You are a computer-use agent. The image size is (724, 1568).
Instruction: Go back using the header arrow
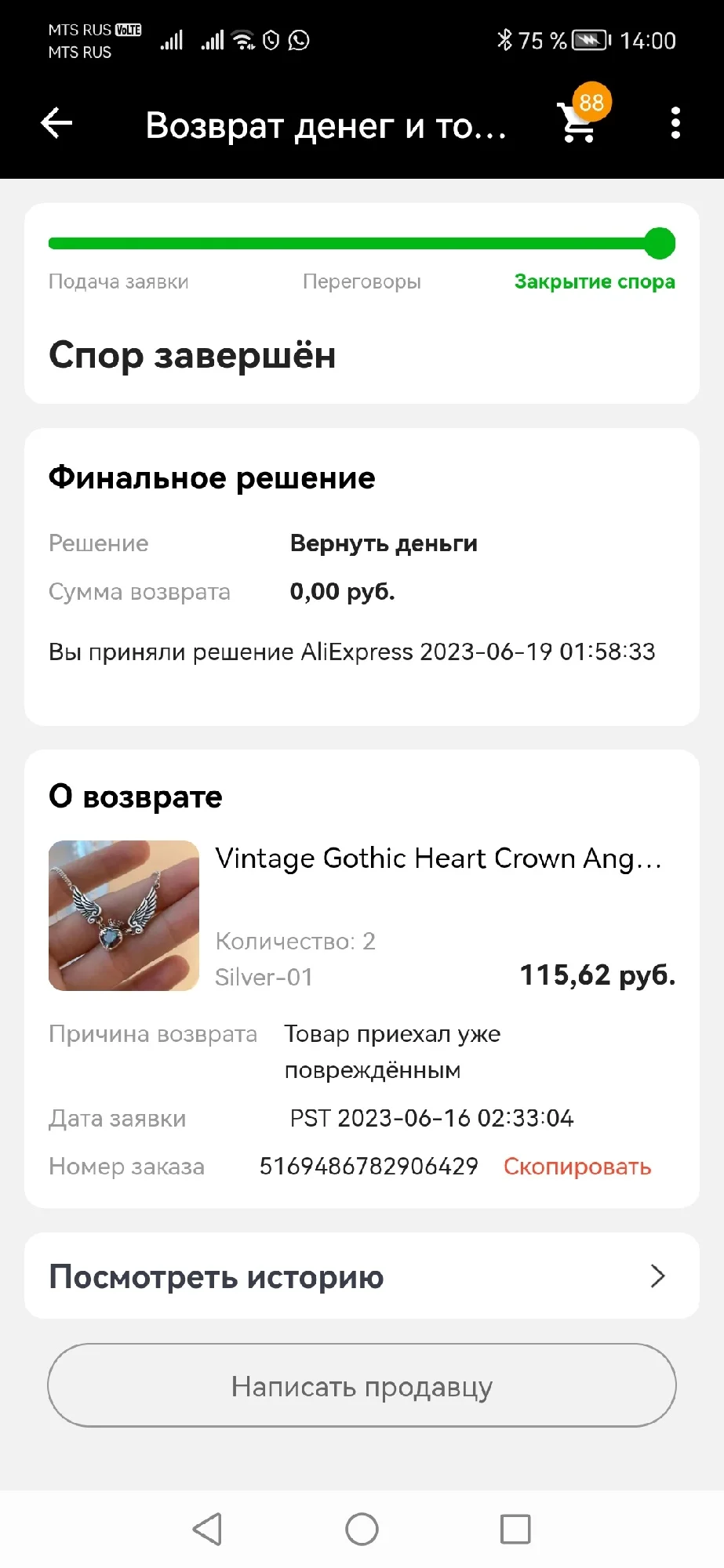coord(56,123)
